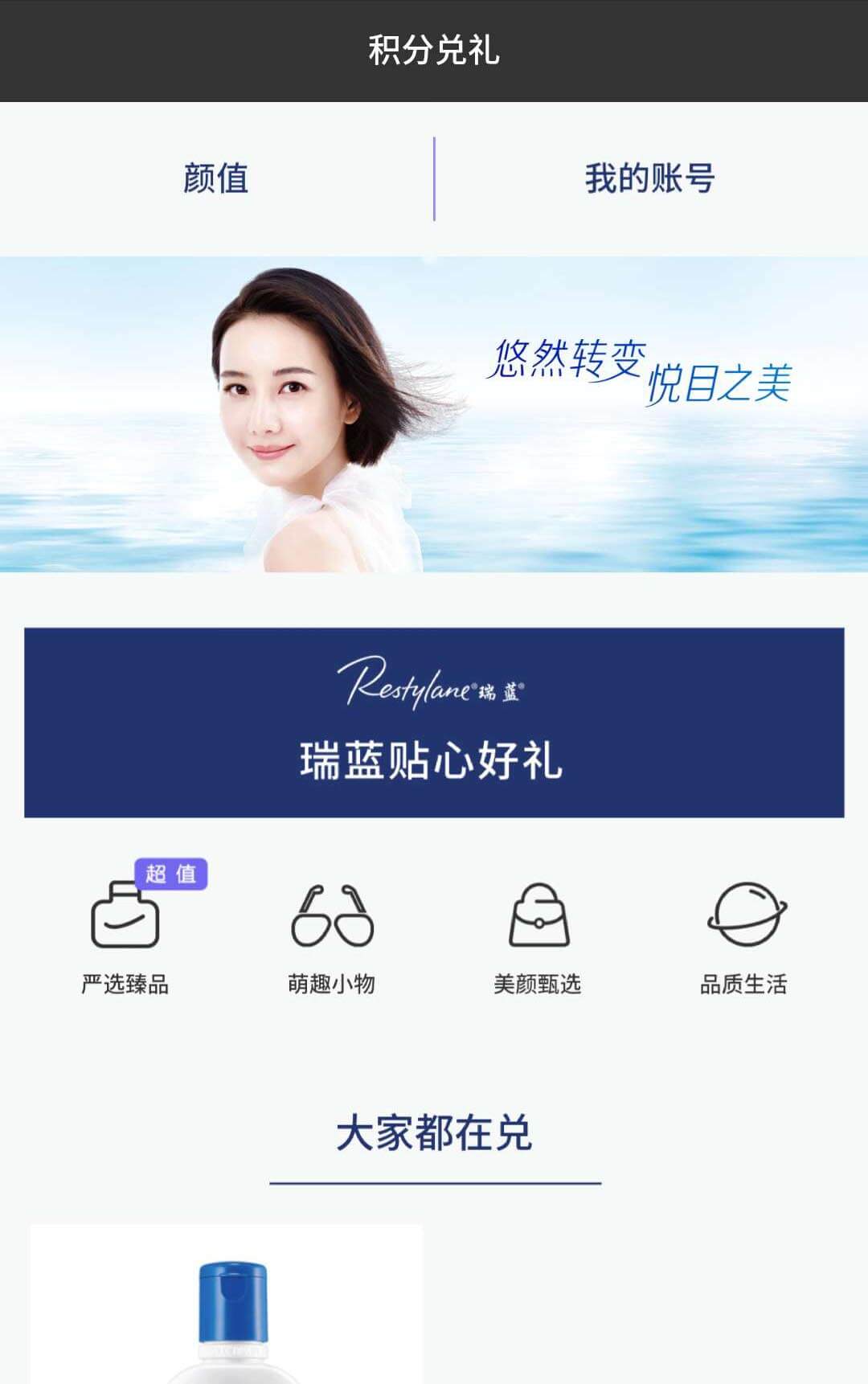
Task: Select the 萌趣小物 category
Action: click(332, 937)
